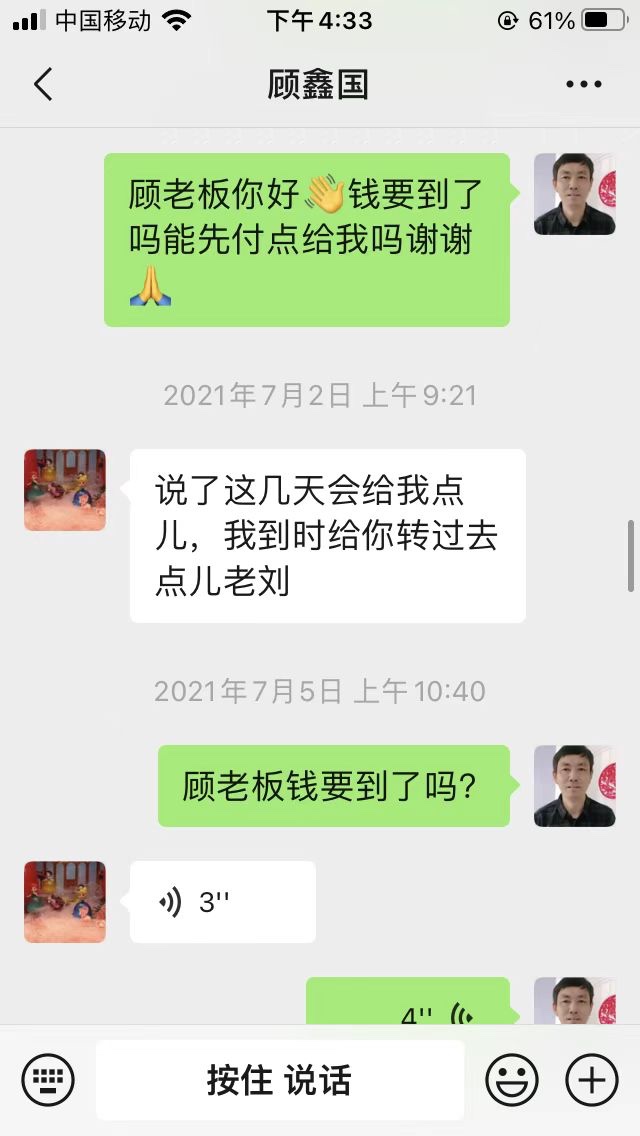This screenshot has height=1136, width=640.
Task: Play the 4'' voice message
Action: click(x=408, y=1005)
